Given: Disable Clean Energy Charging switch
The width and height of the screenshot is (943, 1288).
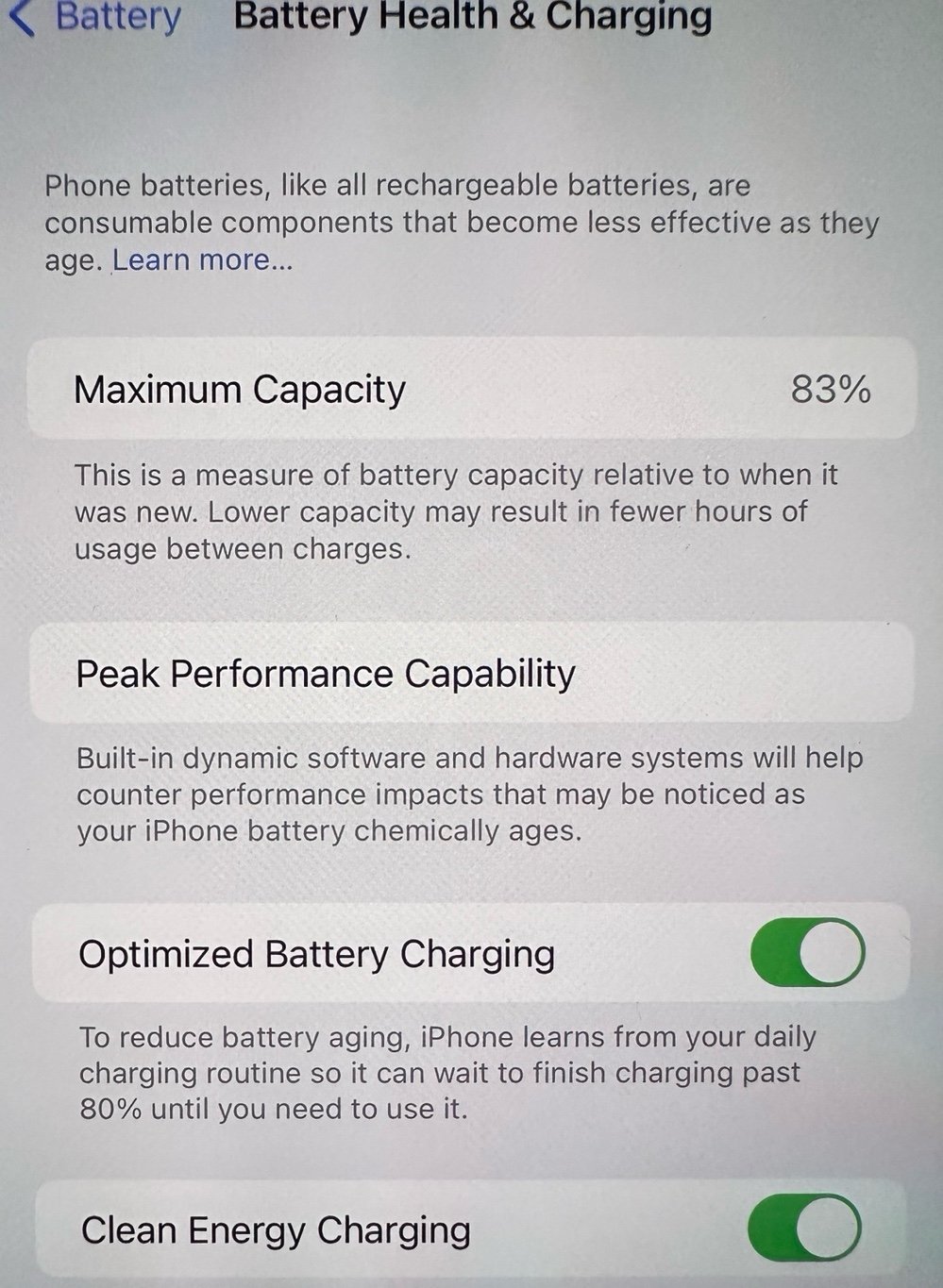Looking at the screenshot, I should 804,1228.
